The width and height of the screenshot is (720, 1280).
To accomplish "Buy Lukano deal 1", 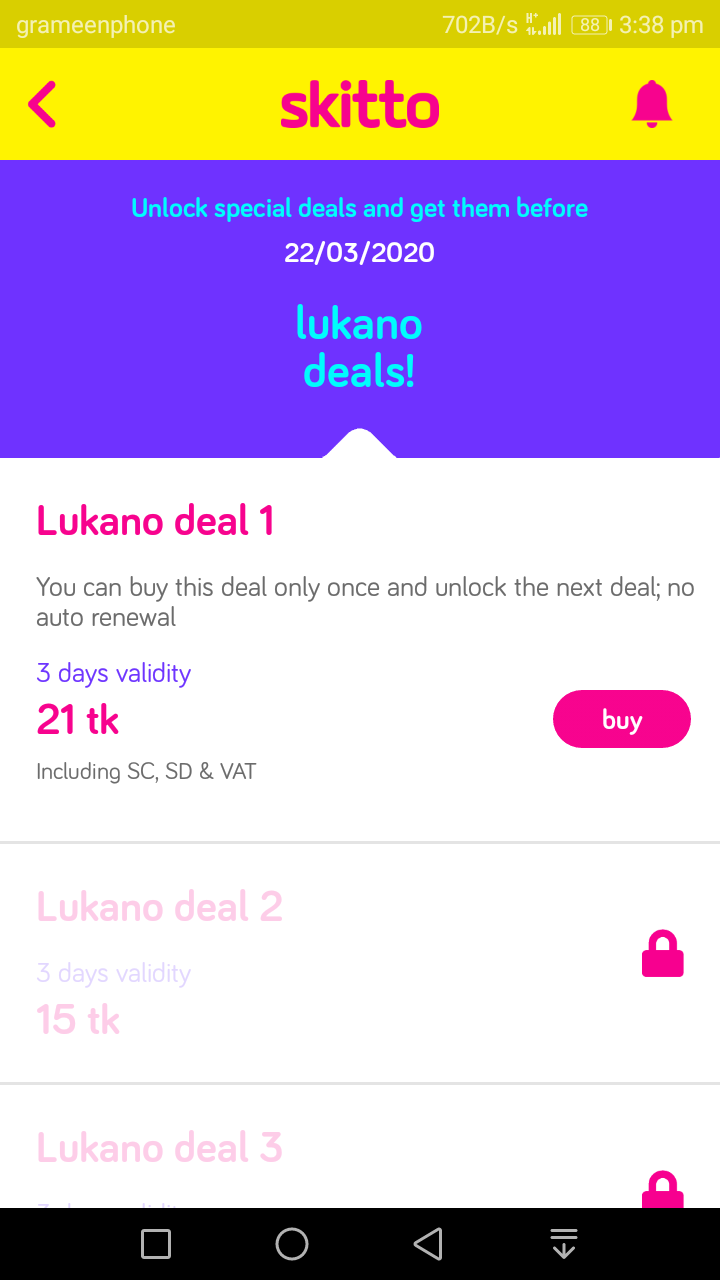I will click(x=621, y=719).
